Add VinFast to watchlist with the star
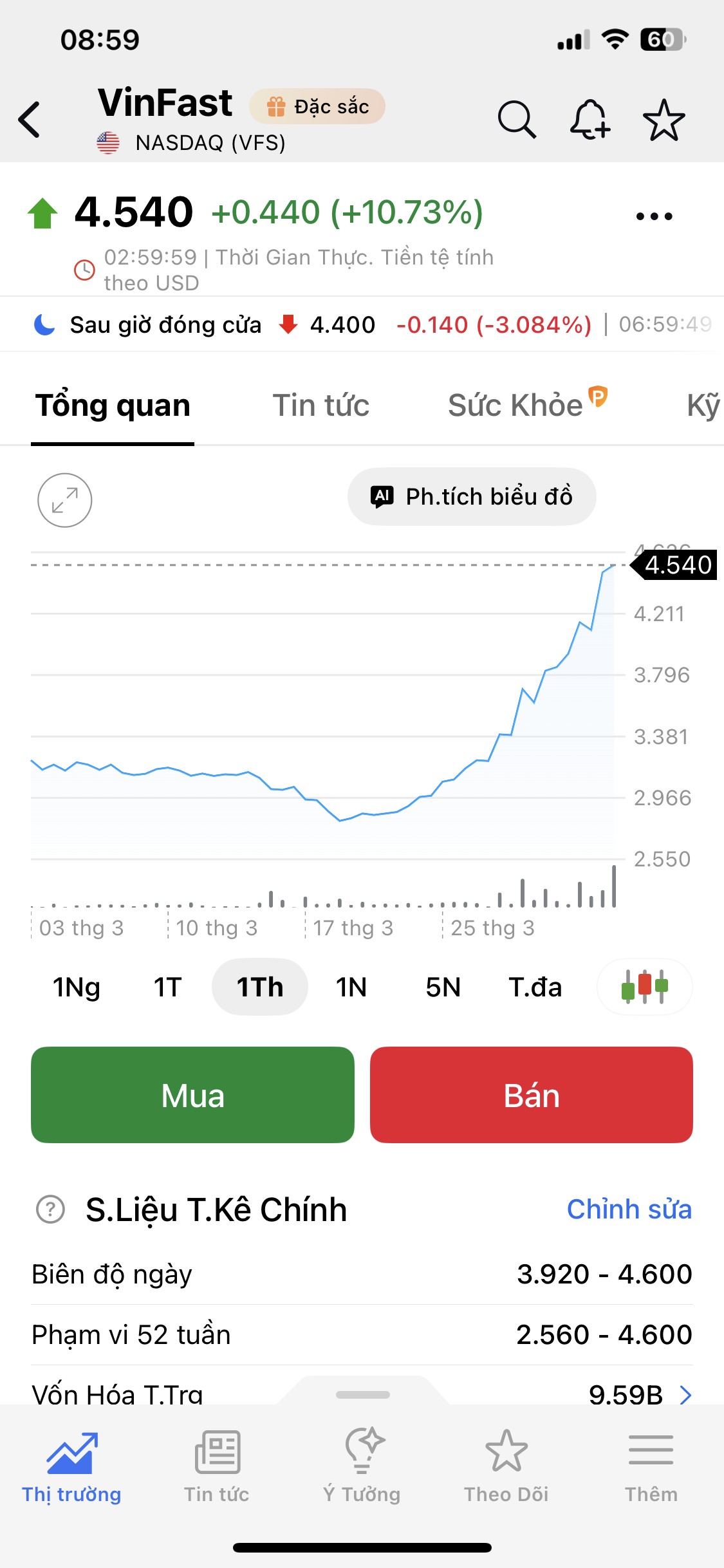Viewport: 724px width, 1568px height. 664,120
